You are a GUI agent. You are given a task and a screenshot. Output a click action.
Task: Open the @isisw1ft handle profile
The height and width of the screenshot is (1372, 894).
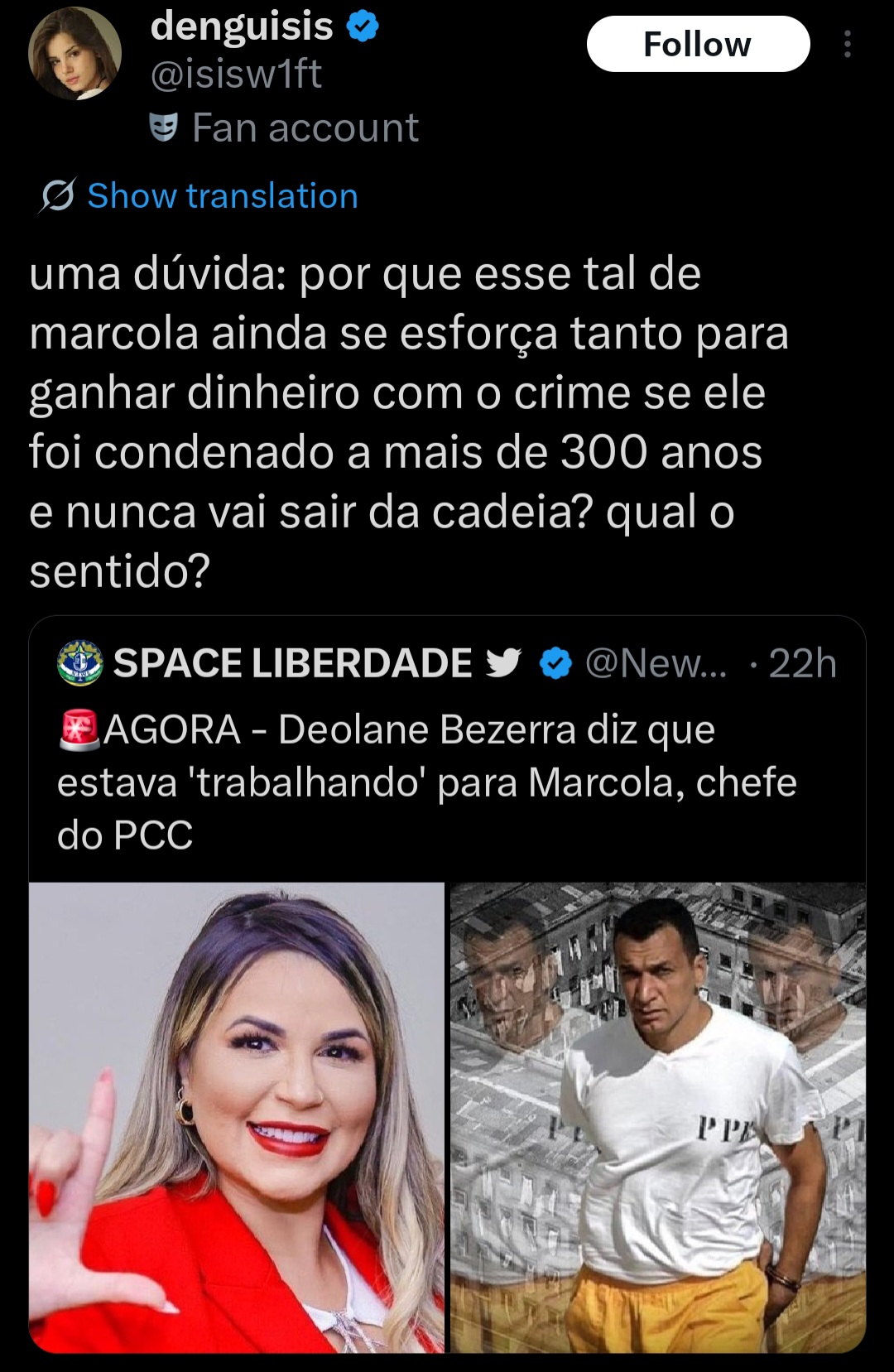(236, 75)
